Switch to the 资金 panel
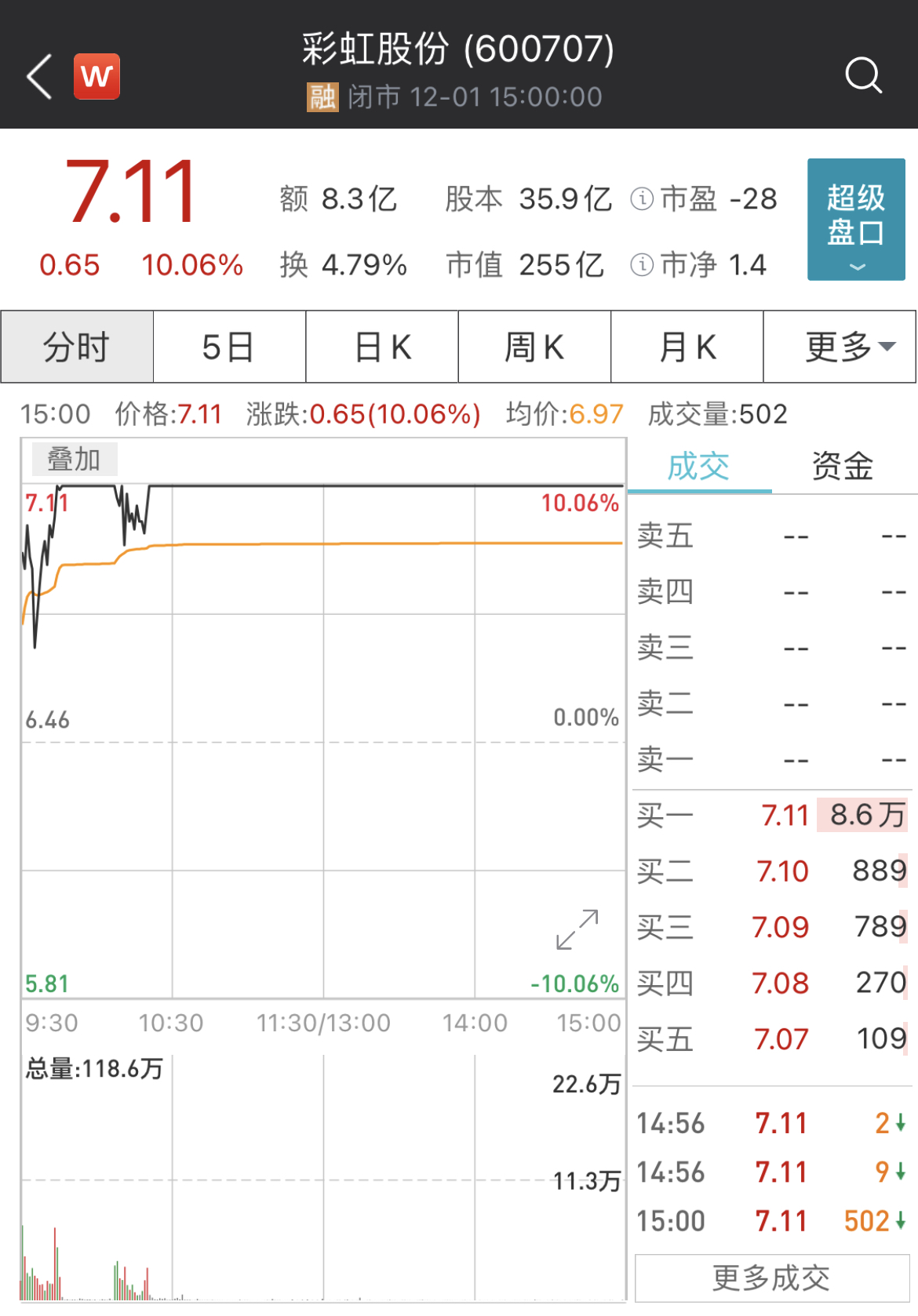 click(x=840, y=466)
